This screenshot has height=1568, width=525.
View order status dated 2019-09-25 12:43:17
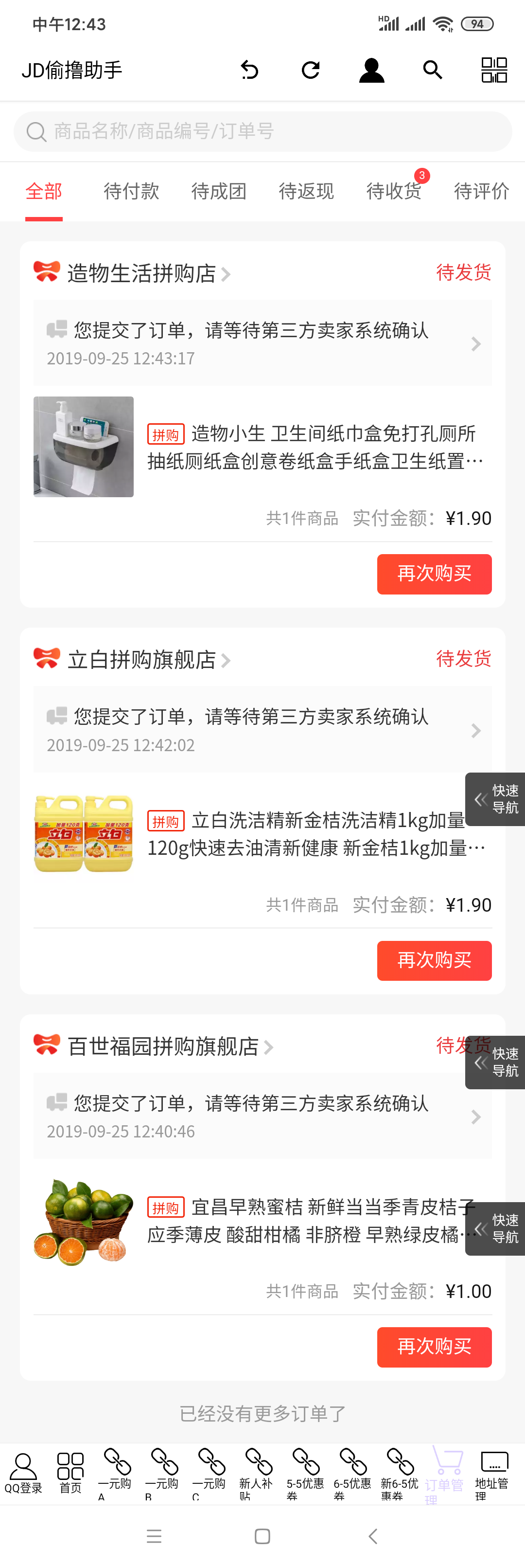point(262,343)
